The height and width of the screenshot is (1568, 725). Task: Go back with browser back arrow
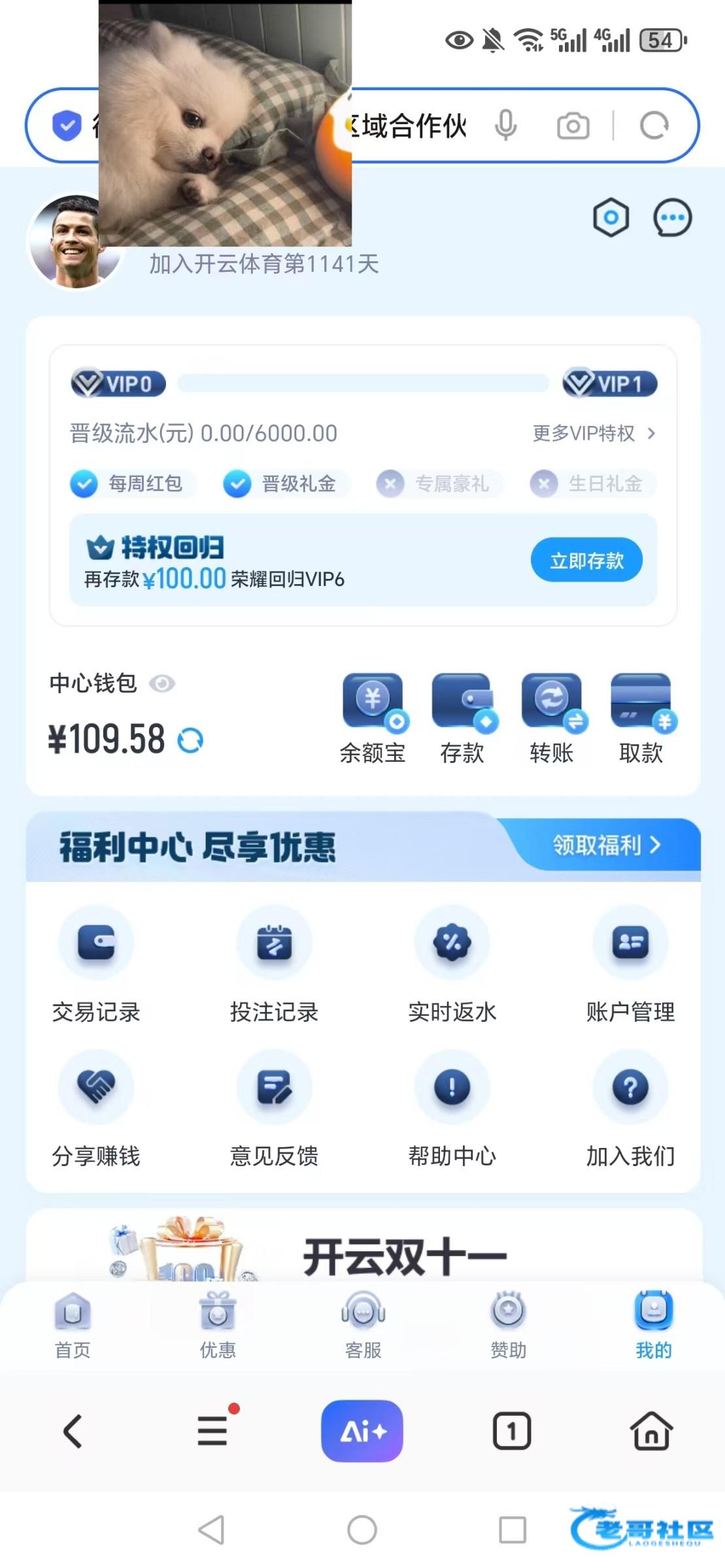click(x=73, y=1431)
